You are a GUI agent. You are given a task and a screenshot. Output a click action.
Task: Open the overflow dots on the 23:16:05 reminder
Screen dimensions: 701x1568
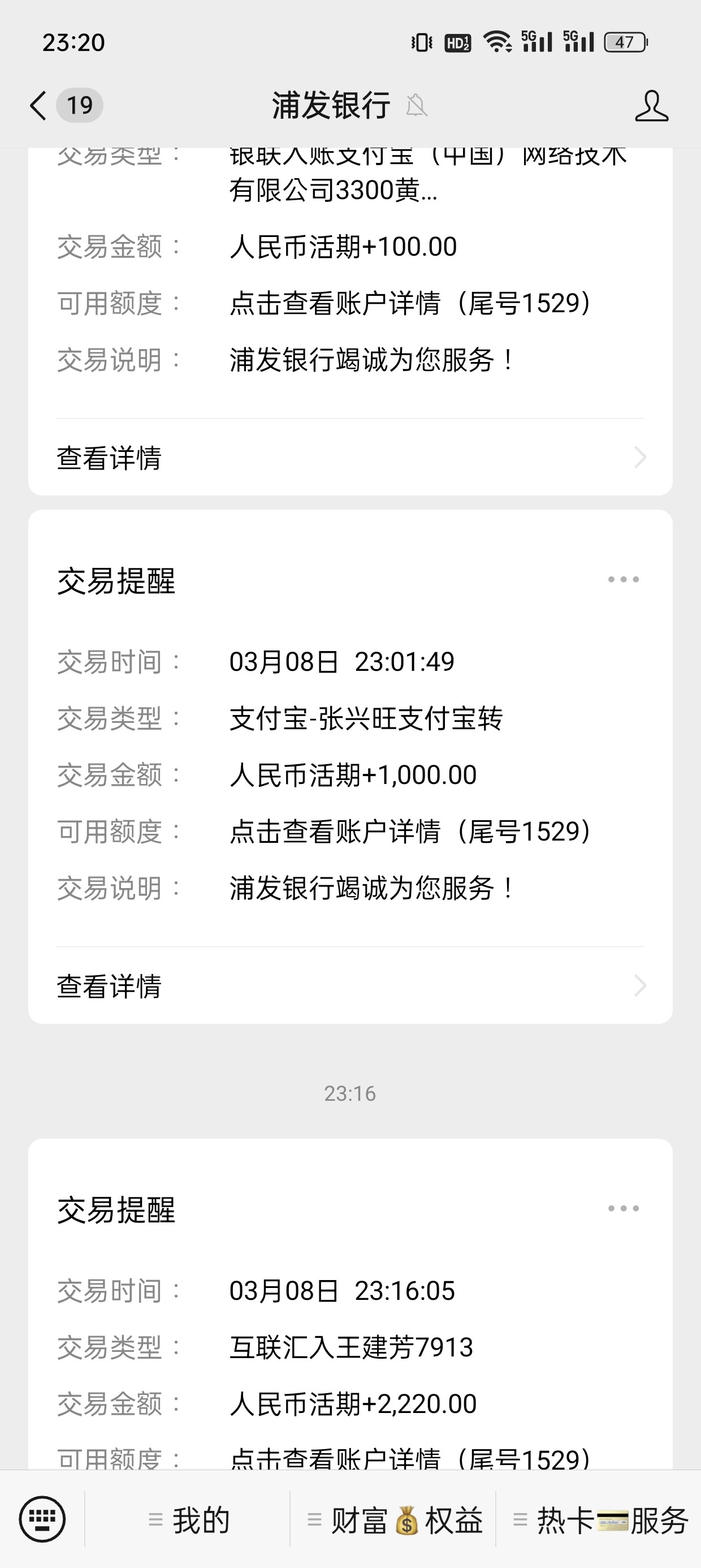click(x=623, y=1209)
